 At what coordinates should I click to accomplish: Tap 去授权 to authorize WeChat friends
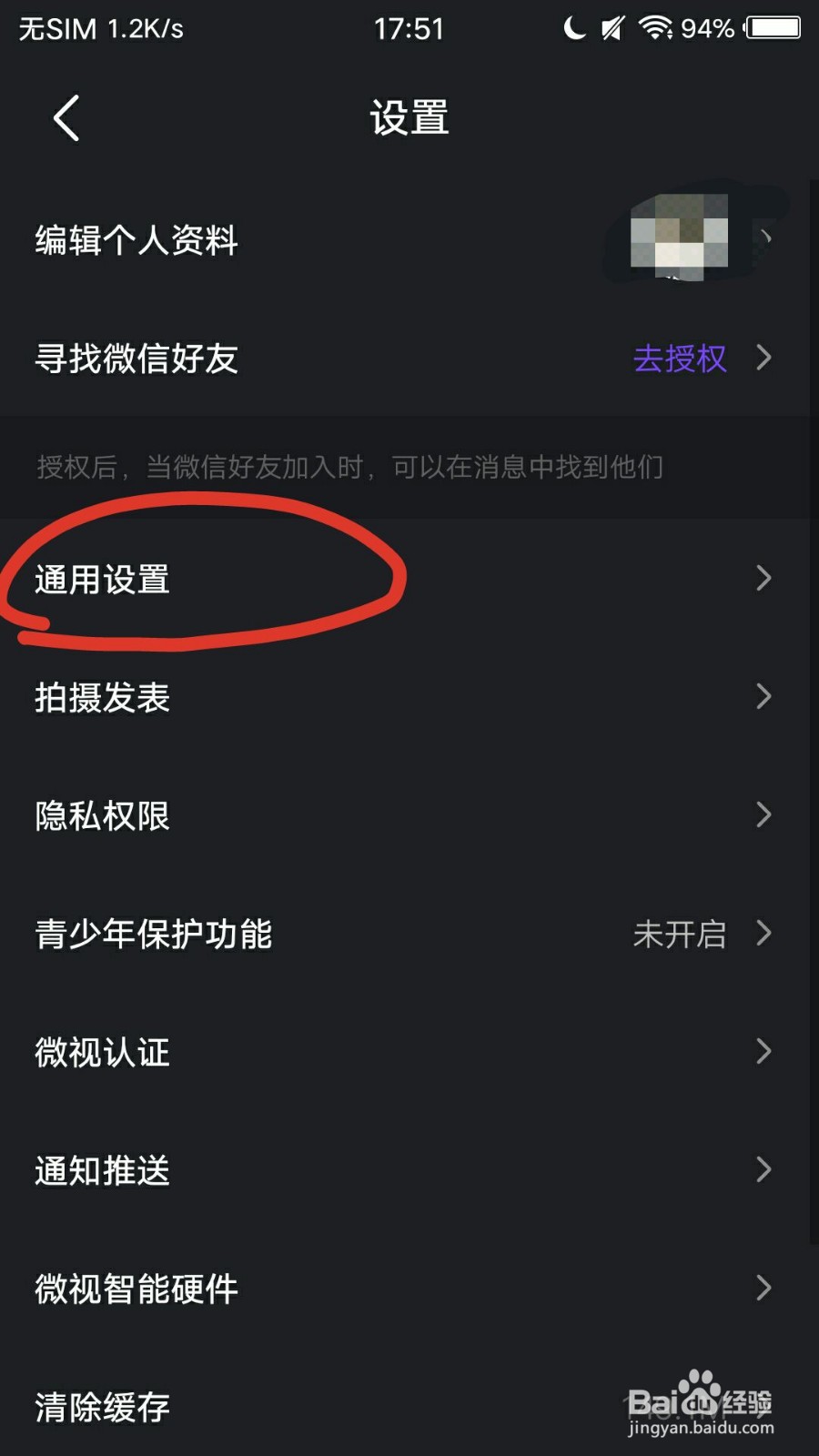tap(679, 359)
